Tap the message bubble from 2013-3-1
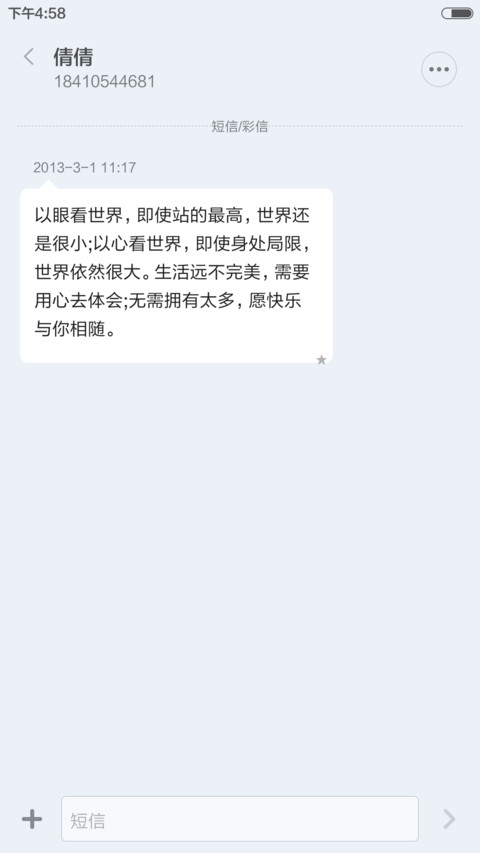The height and width of the screenshot is (853, 480). point(176,275)
